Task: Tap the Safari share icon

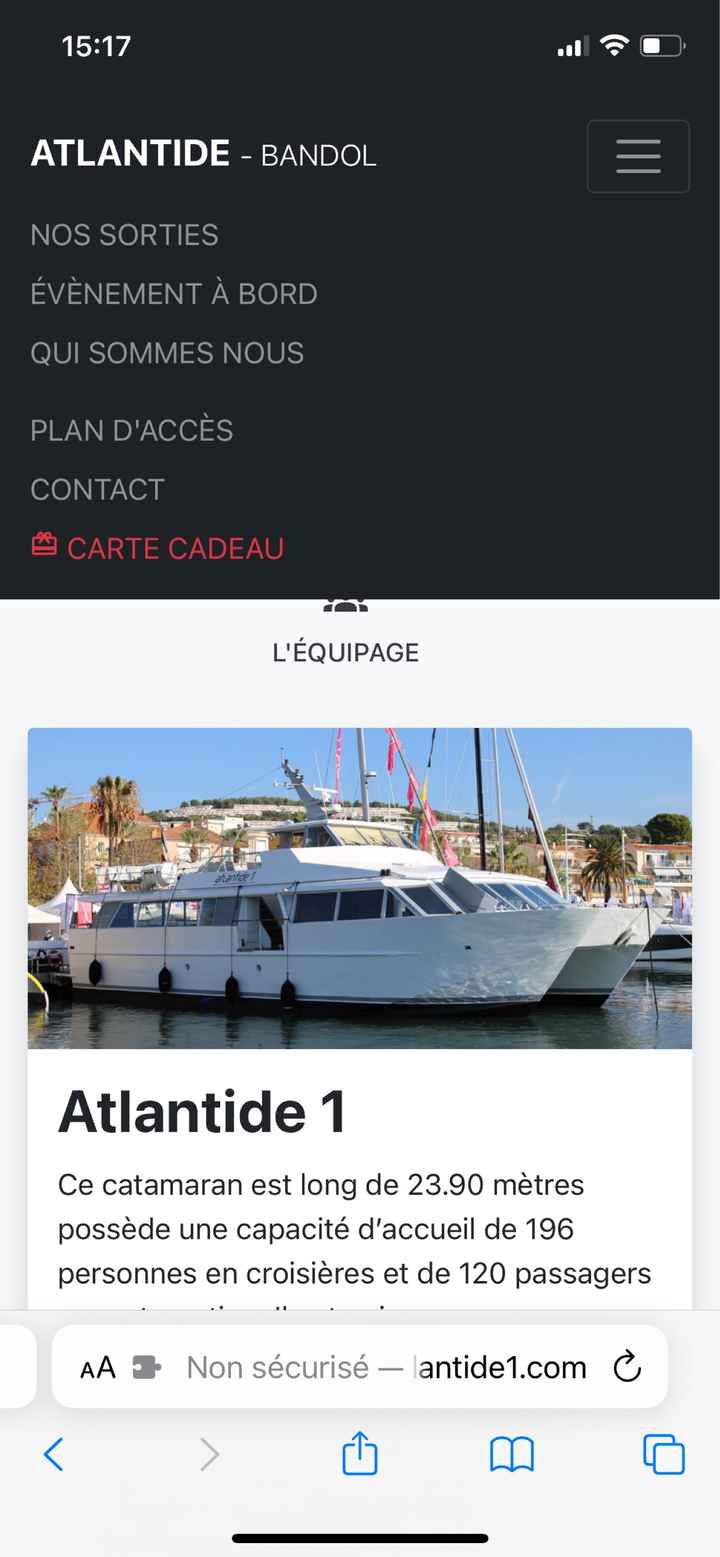Action: (x=359, y=1455)
